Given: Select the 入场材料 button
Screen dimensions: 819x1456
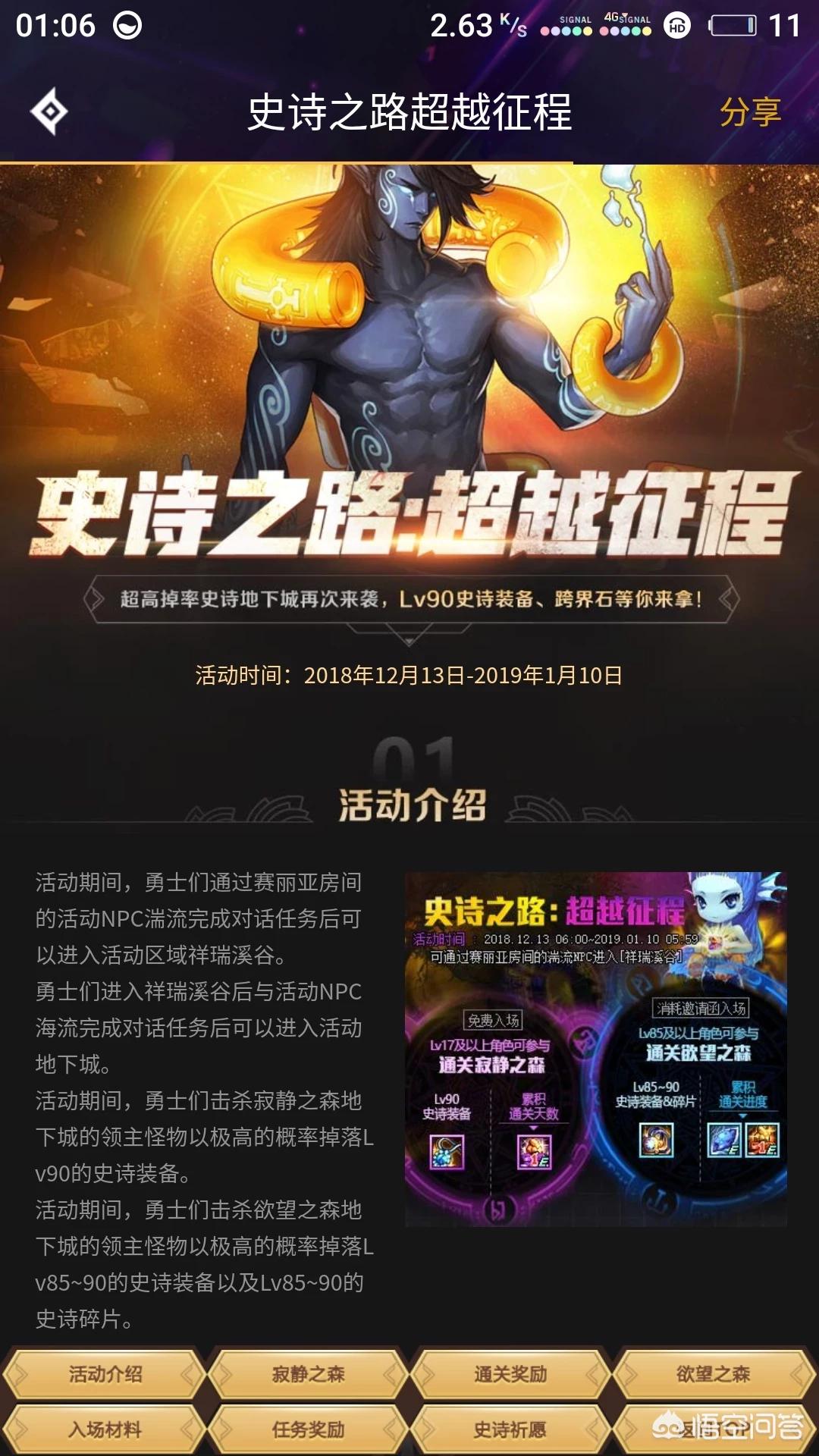Looking at the screenshot, I should pos(105,1429).
